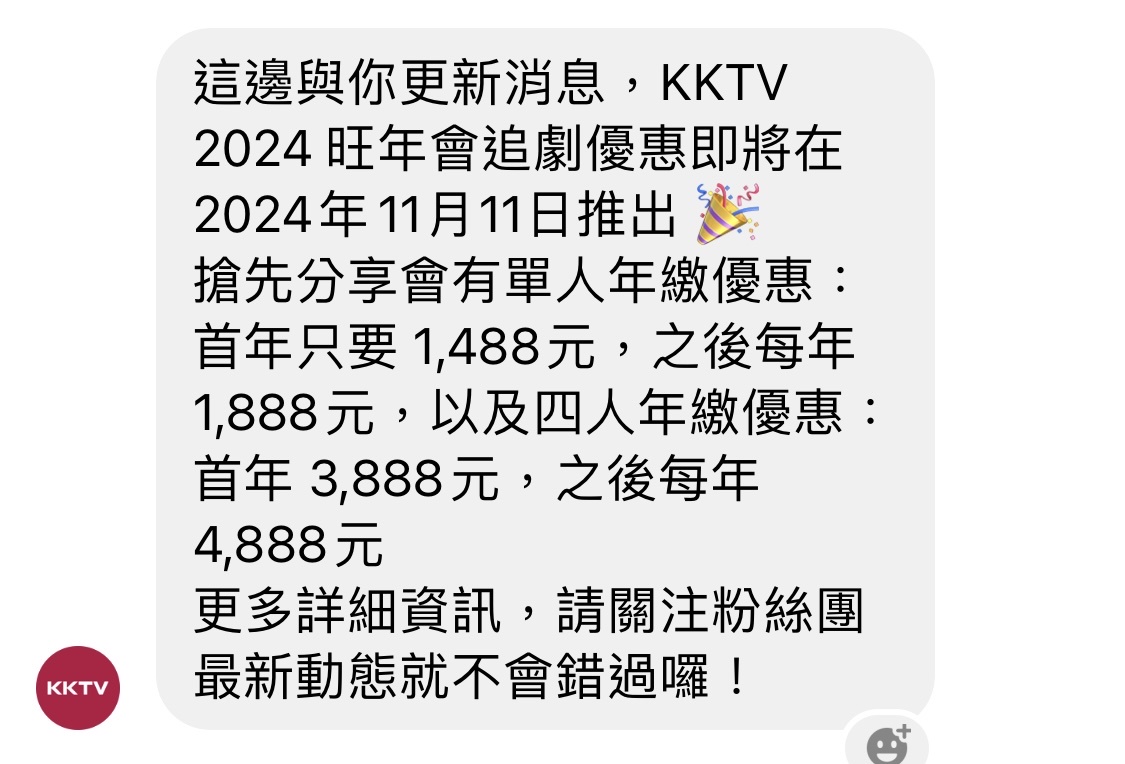Viewport: 1125px width, 764px height.
Task: Add an emoji reaction to the message
Action: pos(886,743)
